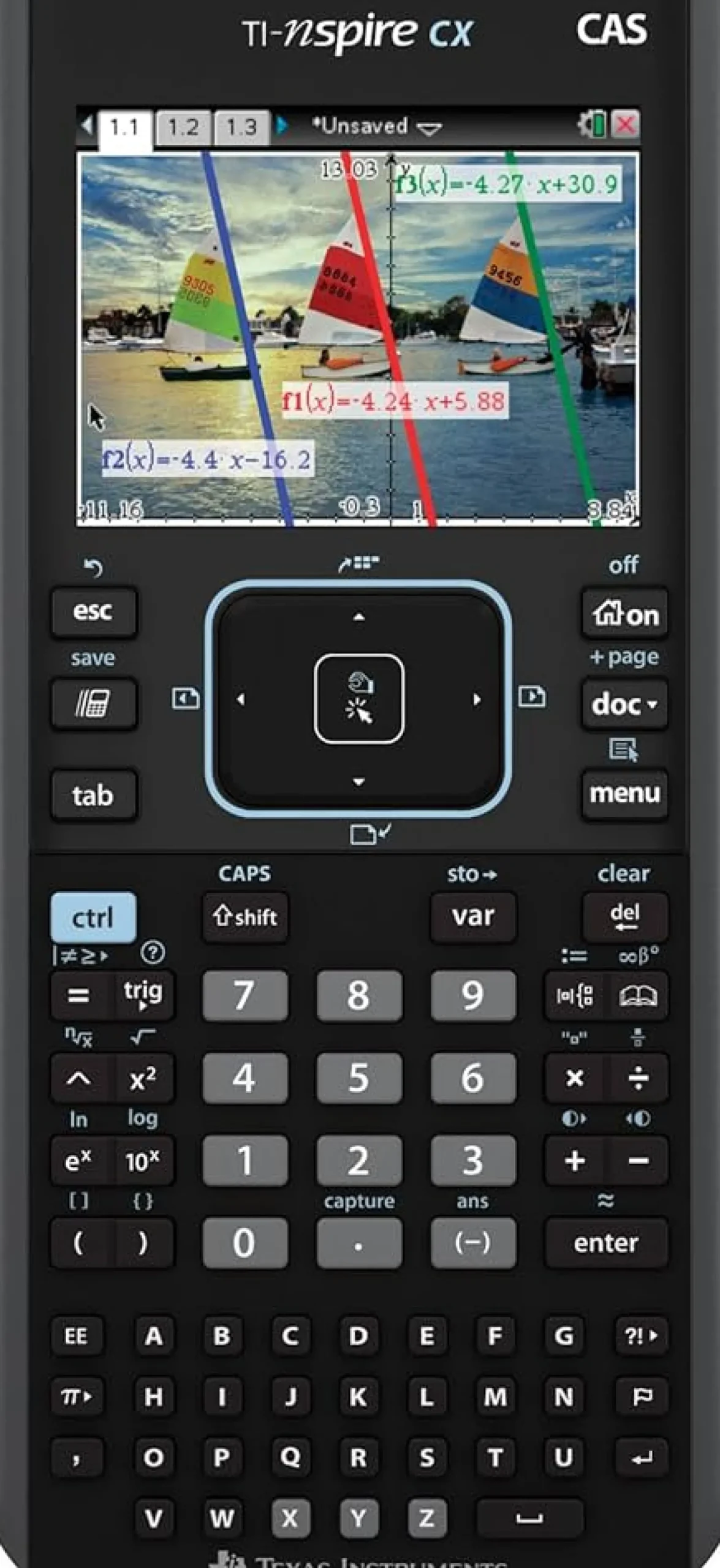
Task: Toggle the shift key
Action: (x=244, y=917)
